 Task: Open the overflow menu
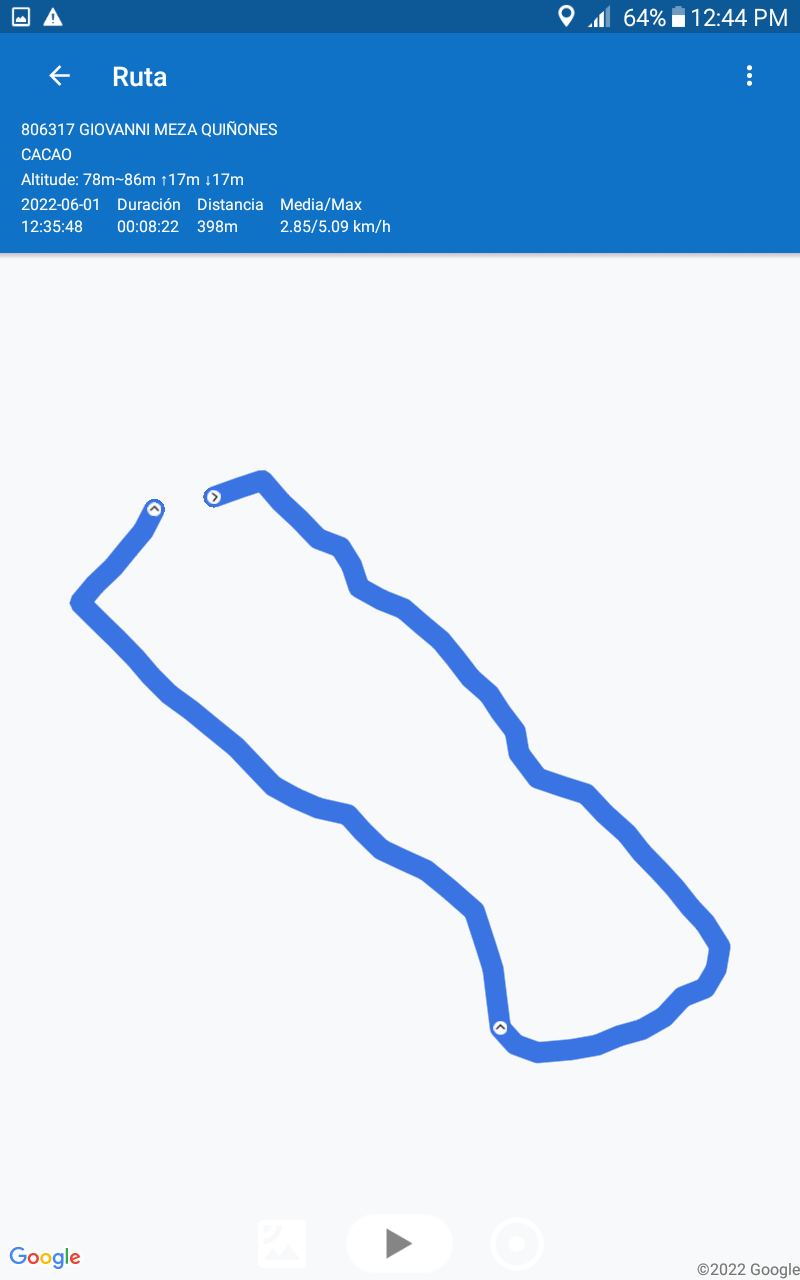[x=749, y=76]
